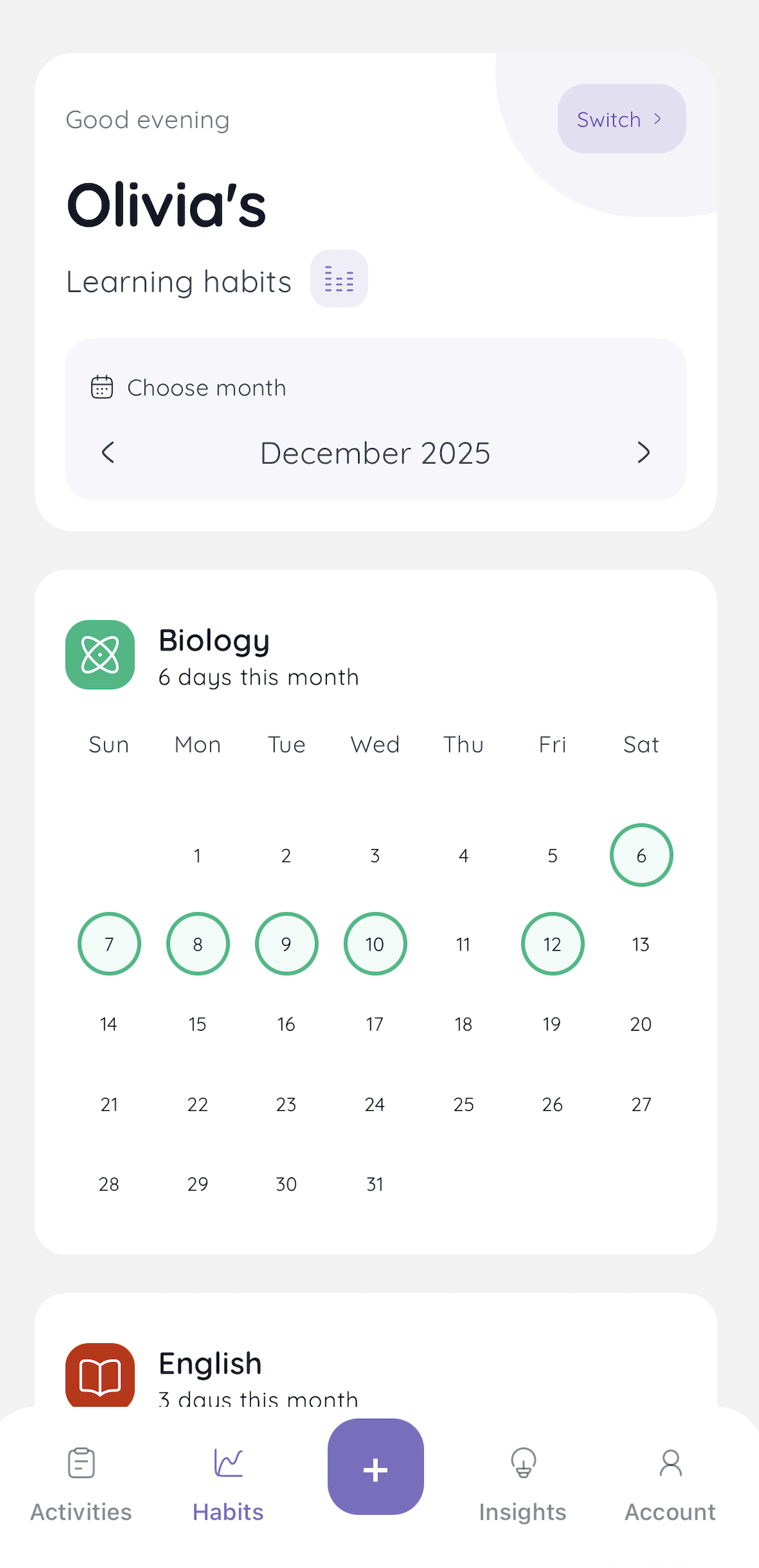The height and width of the screenshot is (1568, 759).
Task: Advance to January using the right chevron
Action: click(x=643, y=453)
